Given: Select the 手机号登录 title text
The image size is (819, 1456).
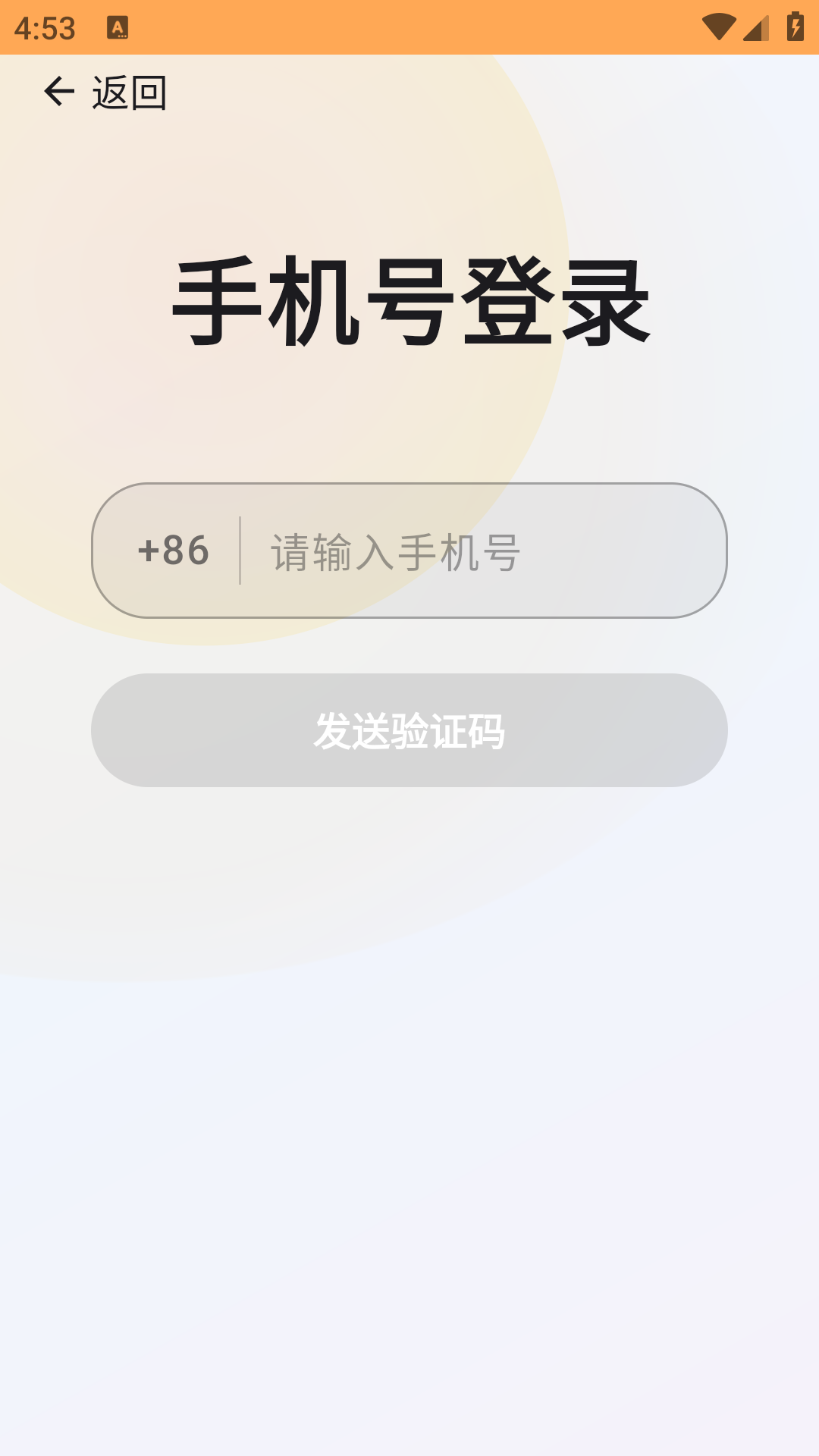Looking at the screenshot, I should [x=409, y=300].
